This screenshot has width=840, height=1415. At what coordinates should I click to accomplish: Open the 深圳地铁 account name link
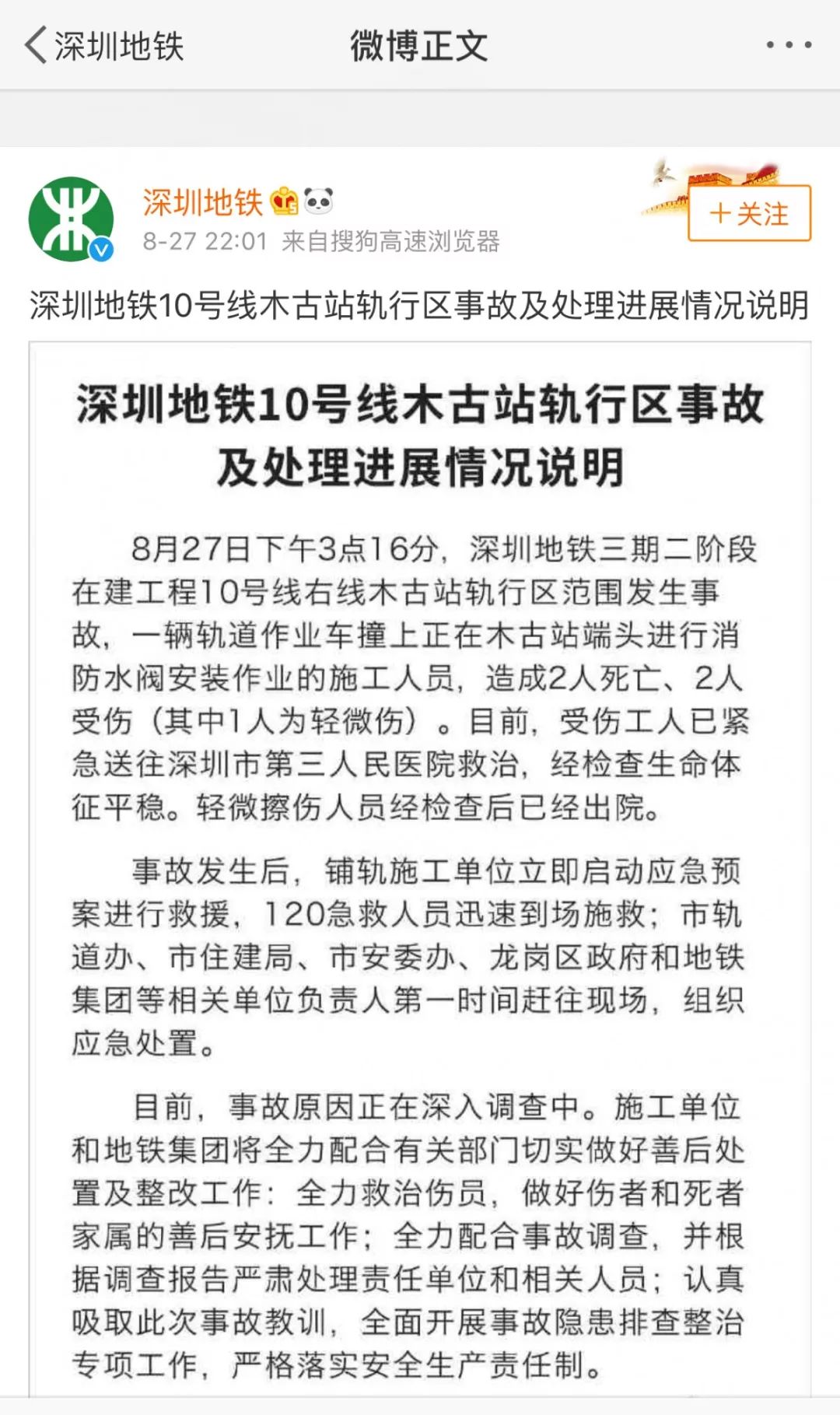point(202,202)
